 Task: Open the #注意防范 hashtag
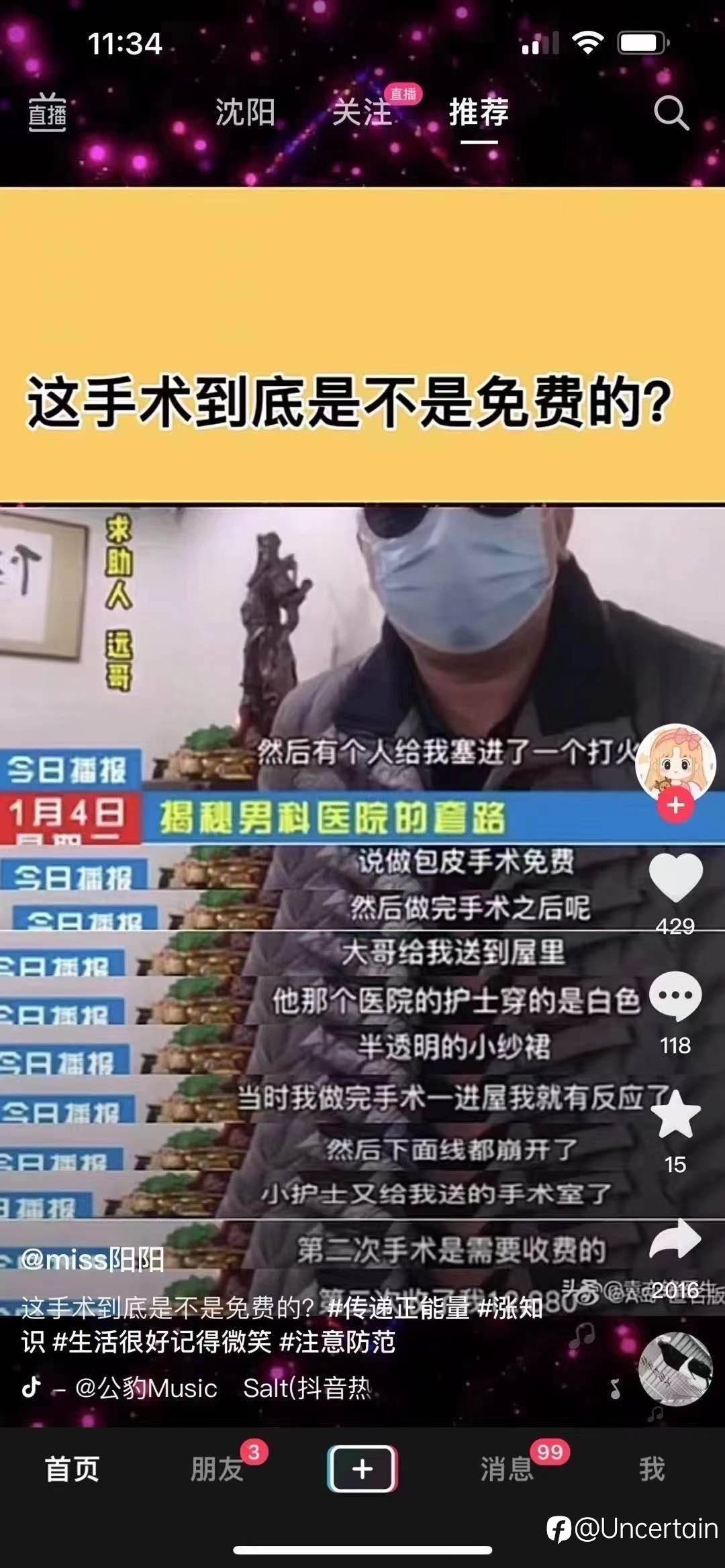point(337,1342)
